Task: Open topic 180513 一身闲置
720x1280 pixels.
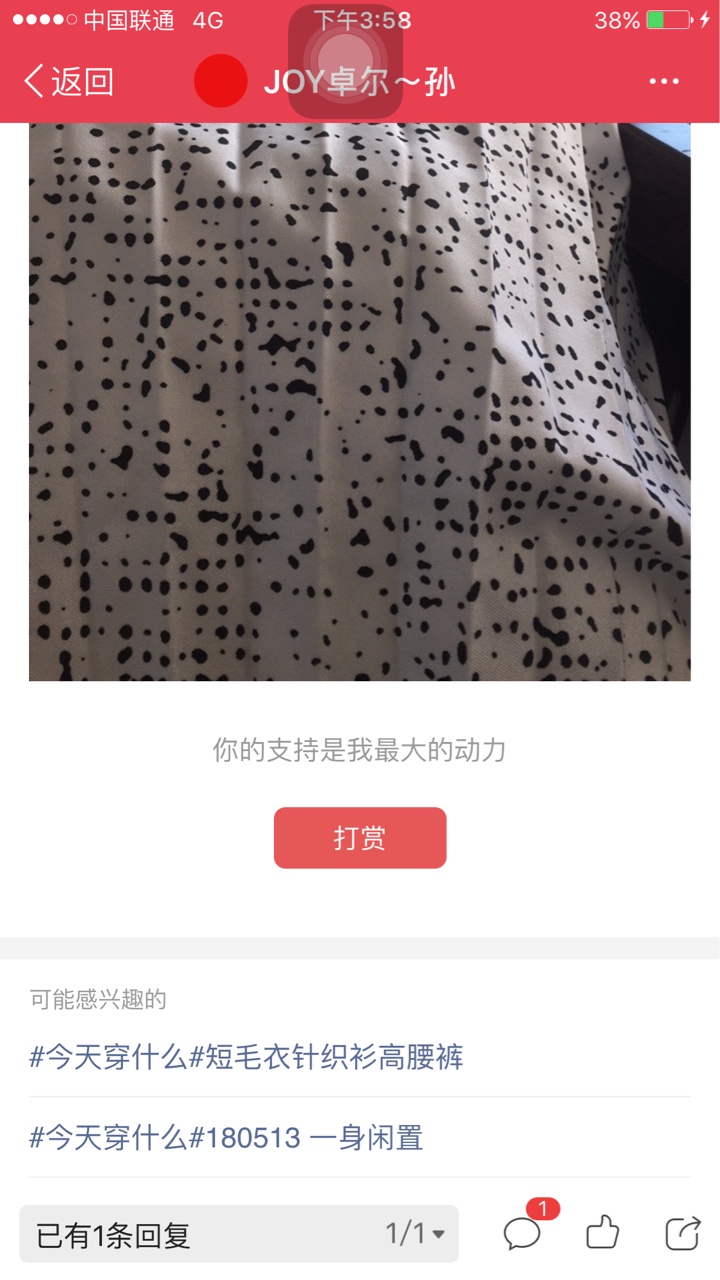Action: [x=226, y=1137]
